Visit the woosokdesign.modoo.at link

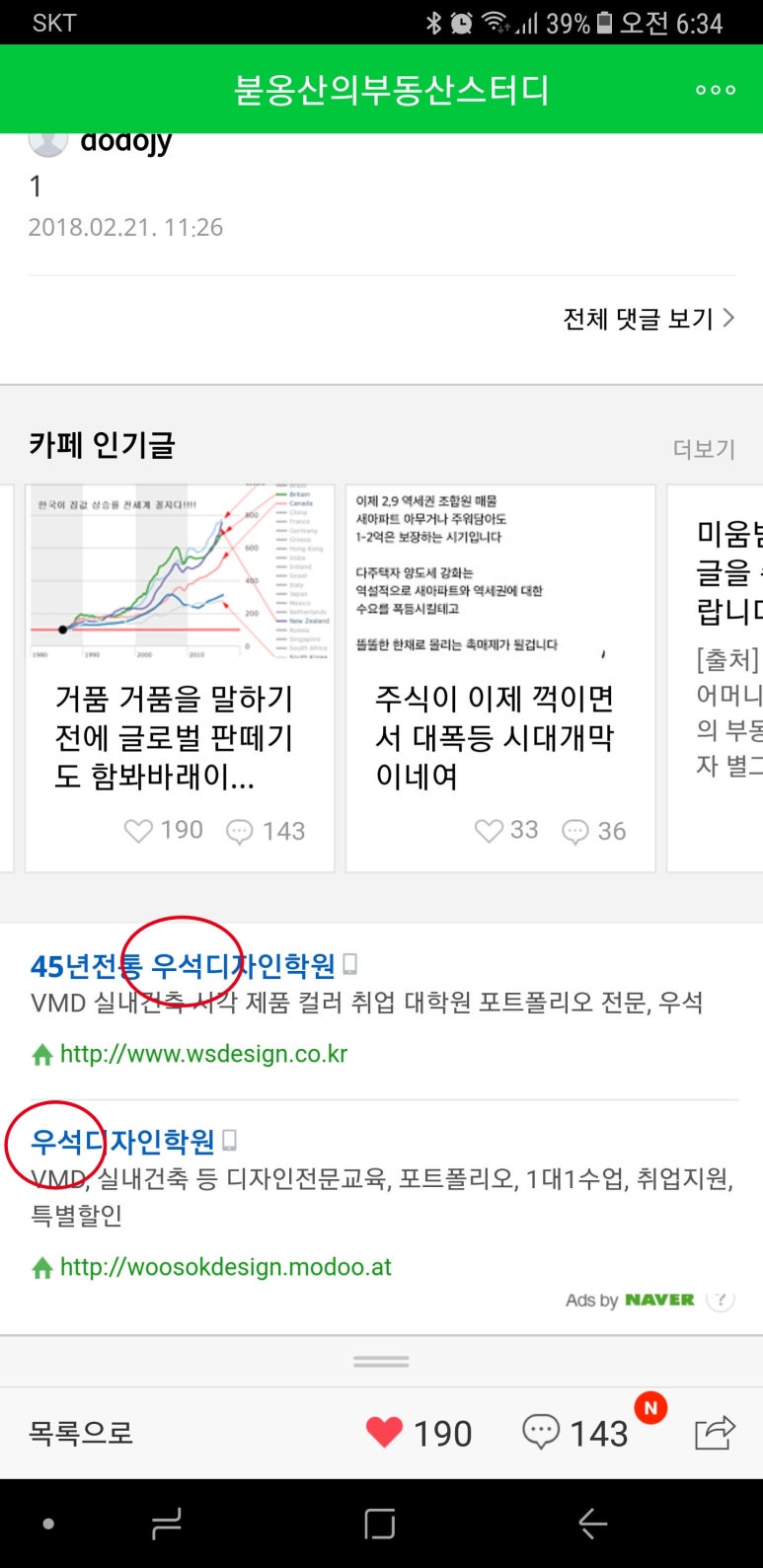click(x=225, y=1267)
